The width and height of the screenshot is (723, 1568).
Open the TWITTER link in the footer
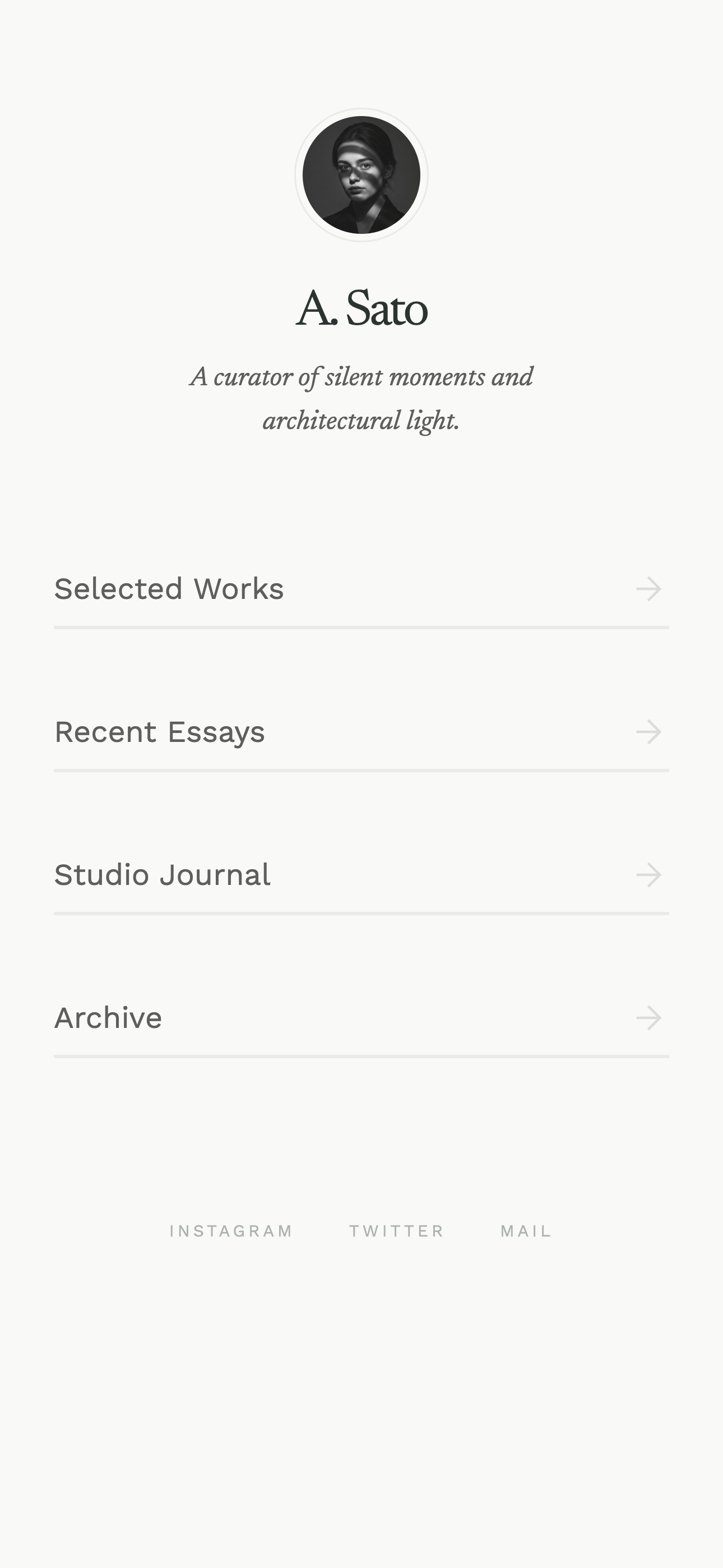click(397, 1230)
